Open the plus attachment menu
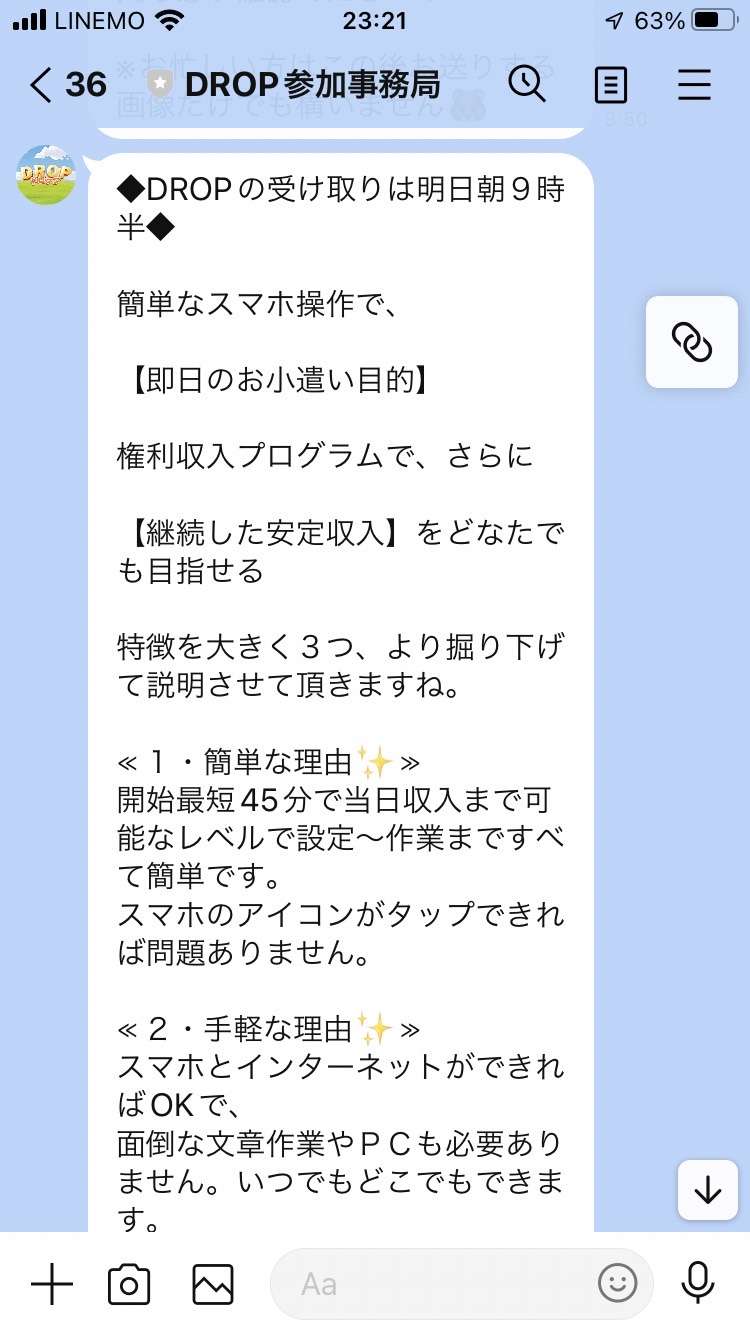This screenshot has height=1334, width=750. pos(52,1284)
